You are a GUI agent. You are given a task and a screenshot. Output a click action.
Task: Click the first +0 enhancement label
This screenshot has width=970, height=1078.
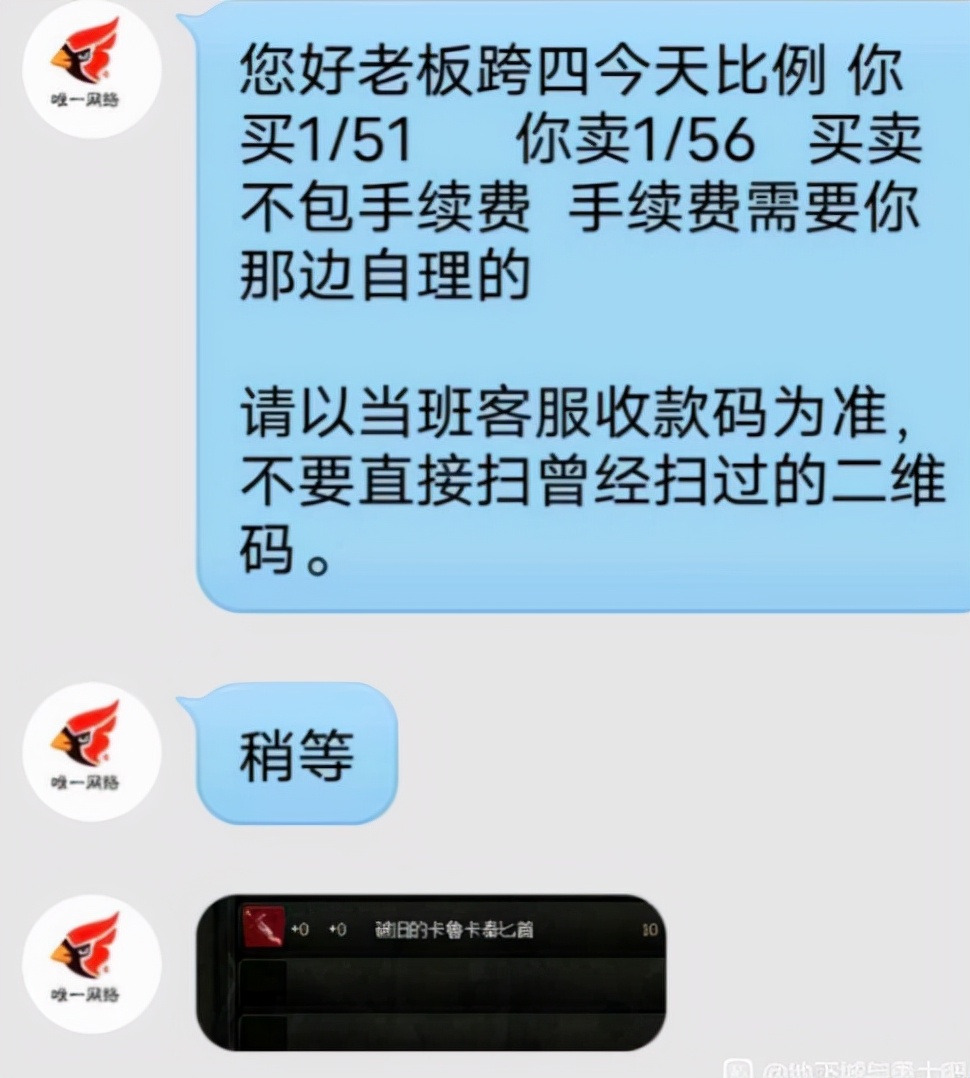click(298, 928)
